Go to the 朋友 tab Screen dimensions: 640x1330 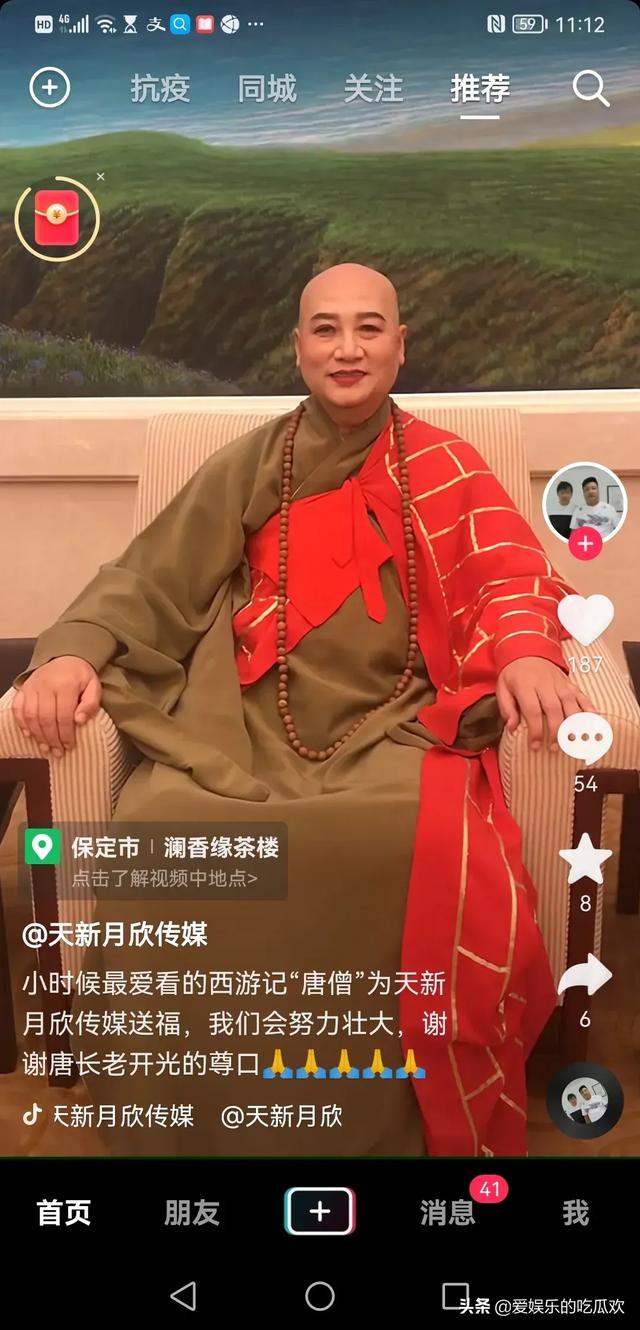click(192, 1213)
